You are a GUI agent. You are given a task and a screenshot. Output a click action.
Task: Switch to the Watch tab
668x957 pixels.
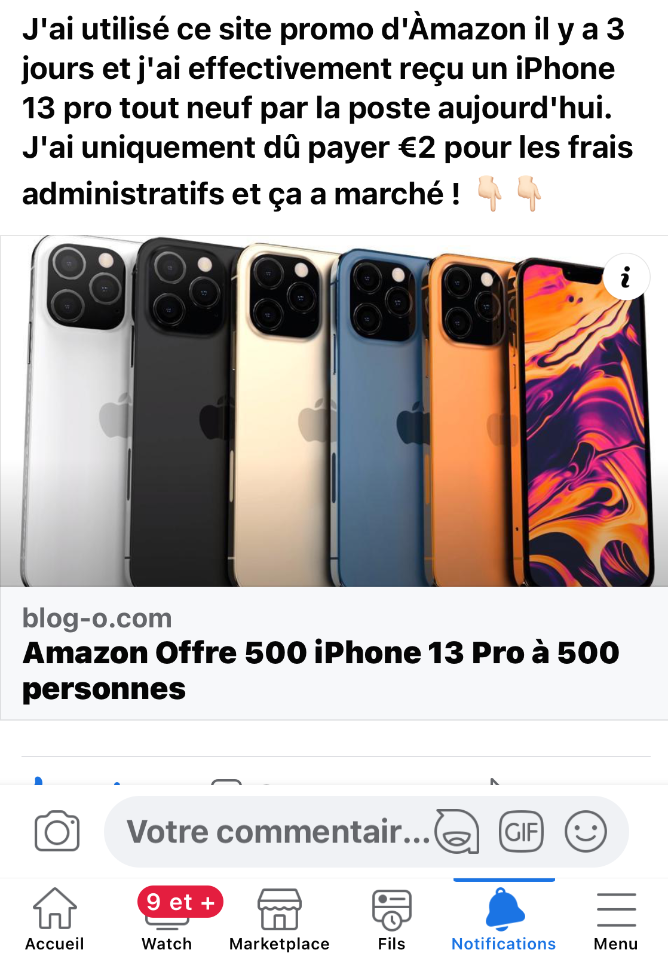(167, 920)
